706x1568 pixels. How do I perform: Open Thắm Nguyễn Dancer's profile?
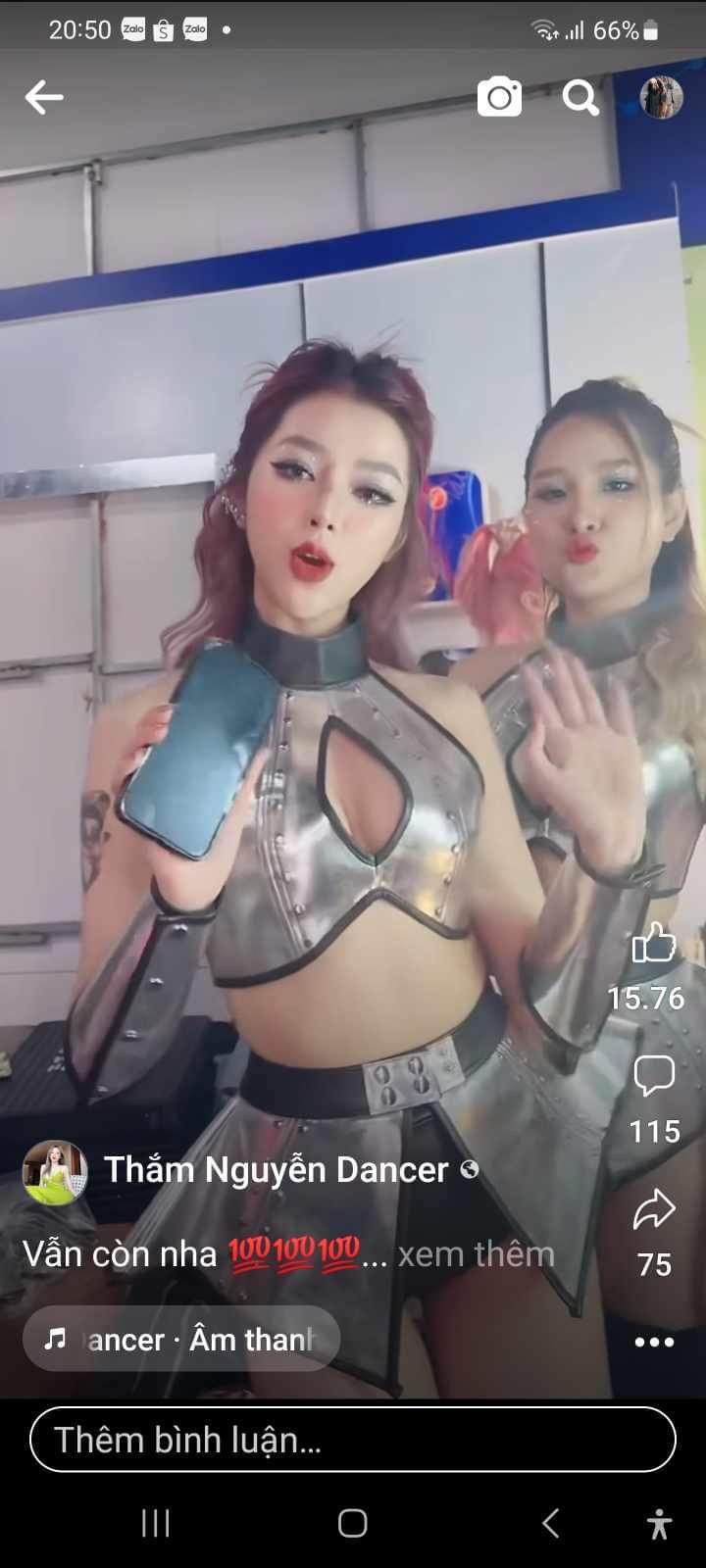coord(276,1170)
